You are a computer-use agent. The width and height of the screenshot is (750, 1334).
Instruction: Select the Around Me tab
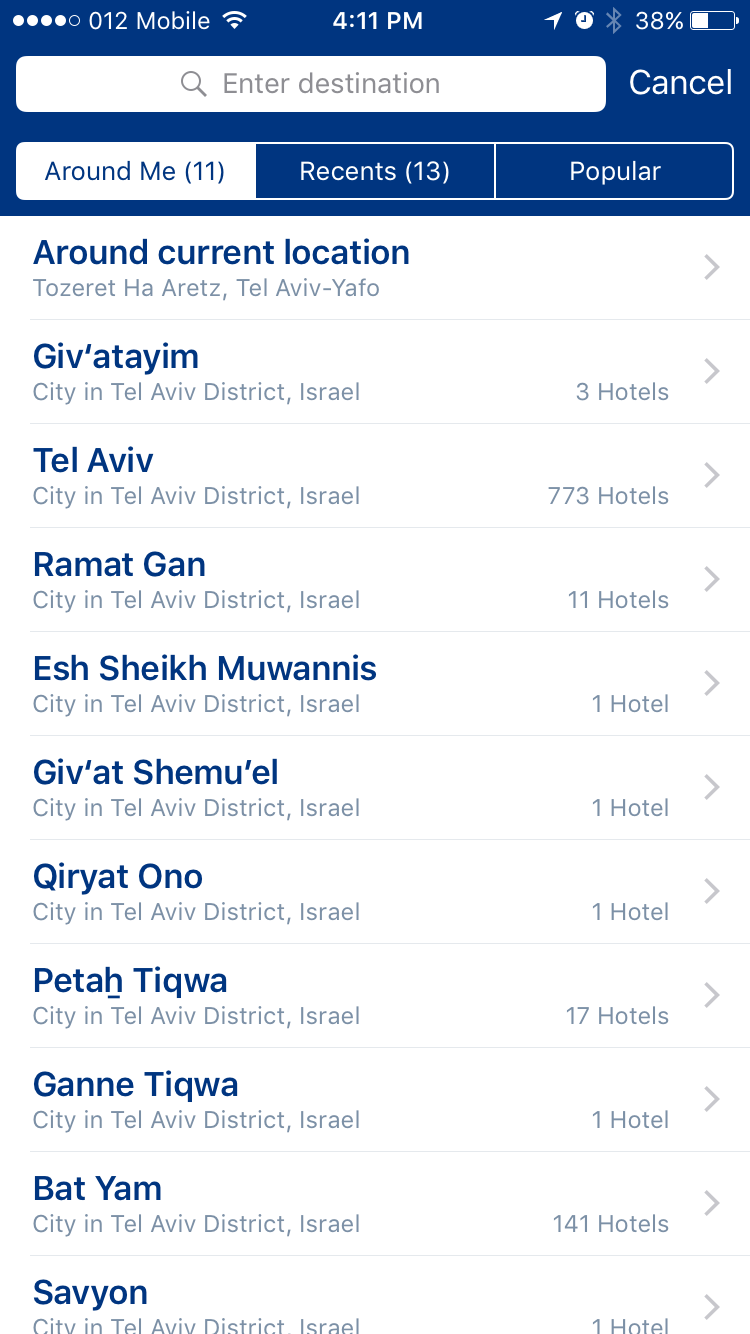tap(135, 171)
